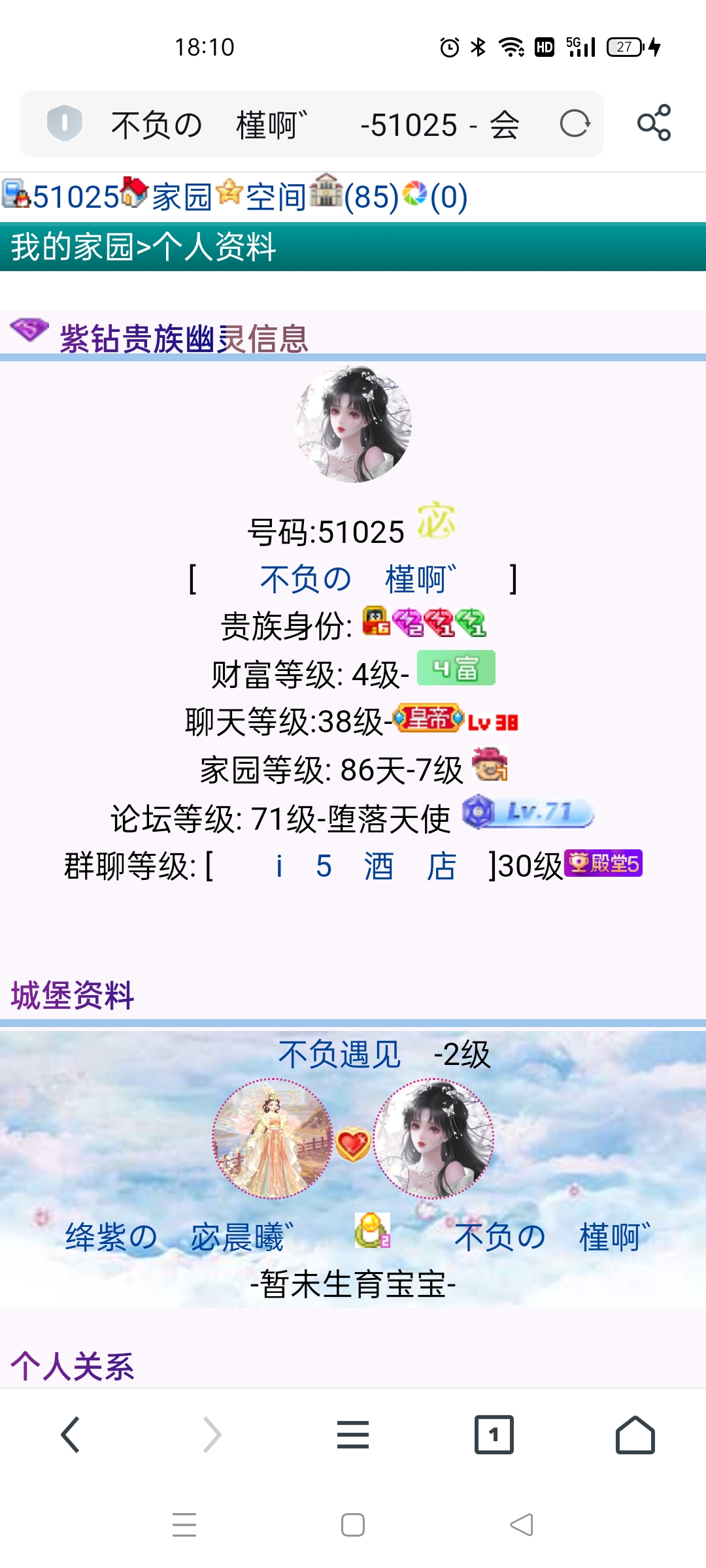
Task: Open the 家园 link
Action: pos(181,197)
